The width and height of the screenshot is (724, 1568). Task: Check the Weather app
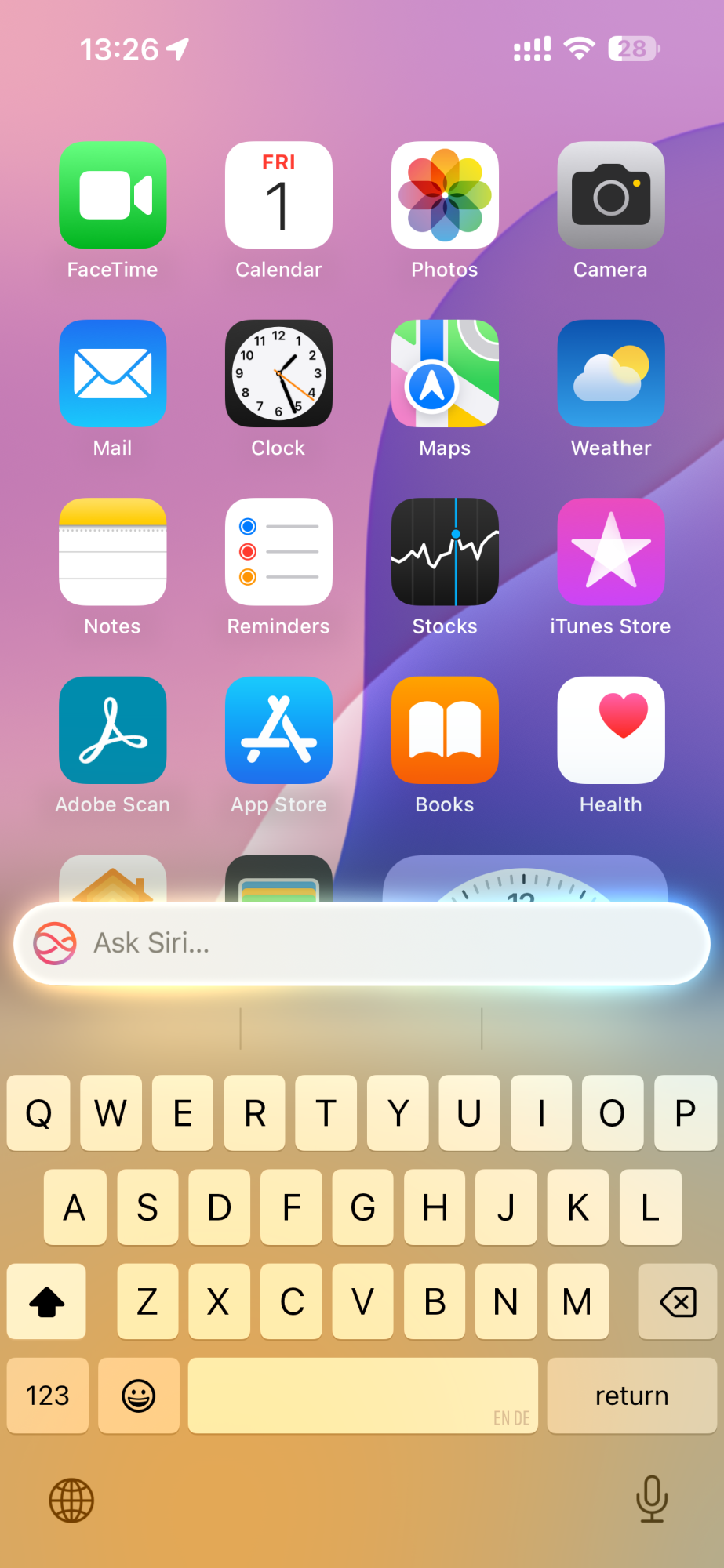pos(610,373)
